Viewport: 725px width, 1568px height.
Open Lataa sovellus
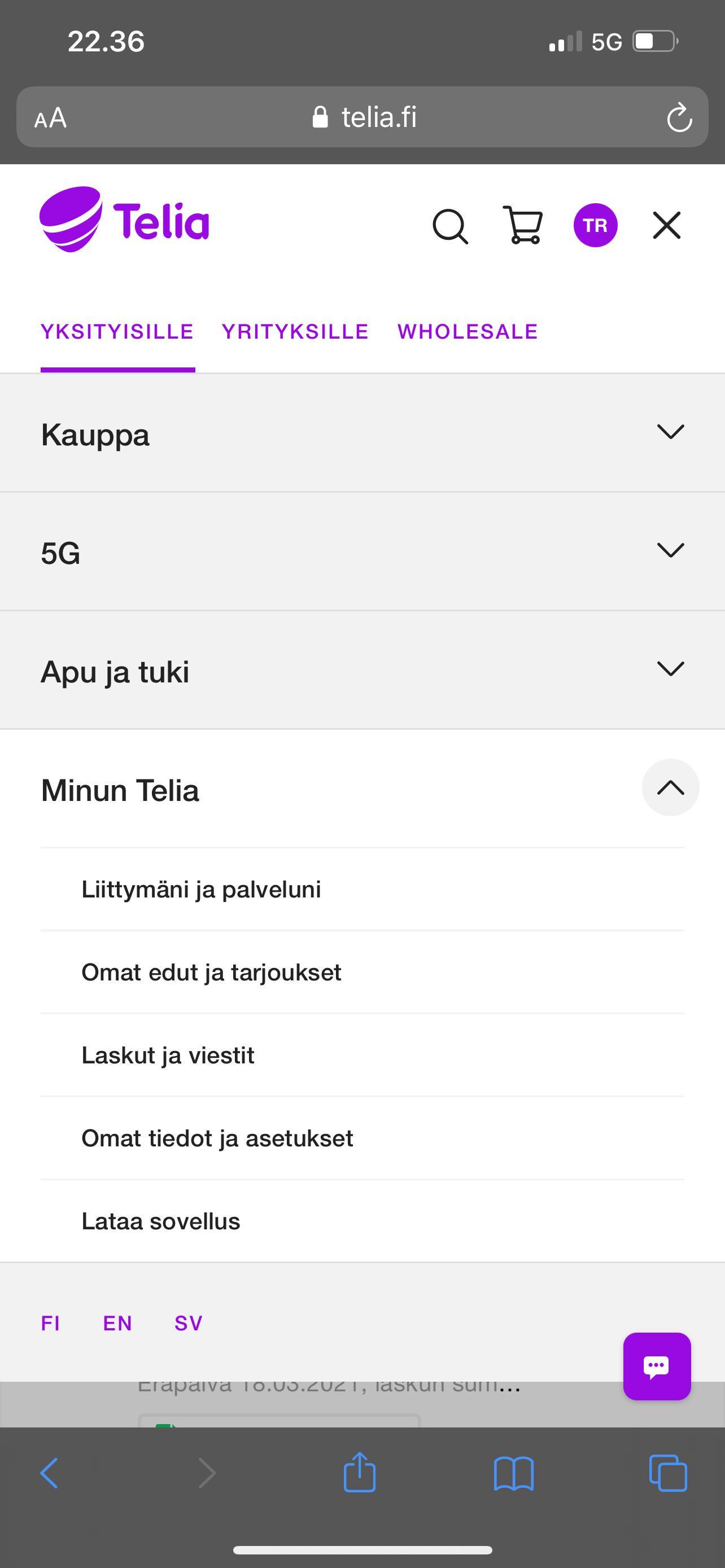[362, 1221]
